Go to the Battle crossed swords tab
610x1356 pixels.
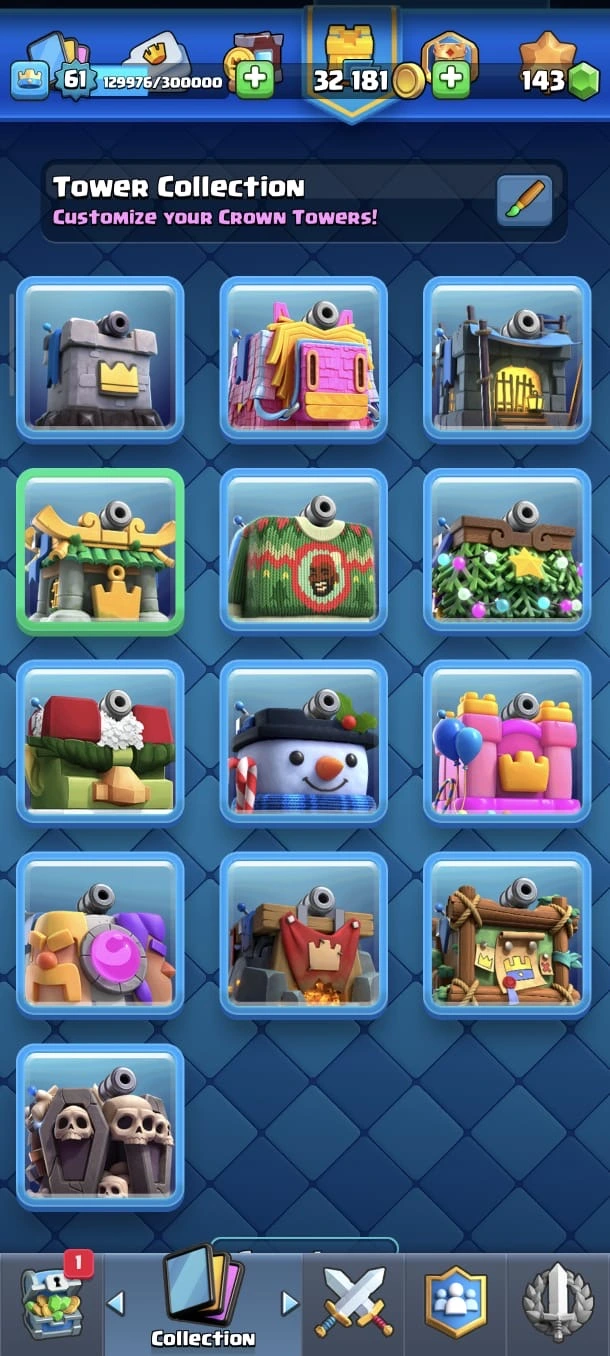coord(353,1300)
